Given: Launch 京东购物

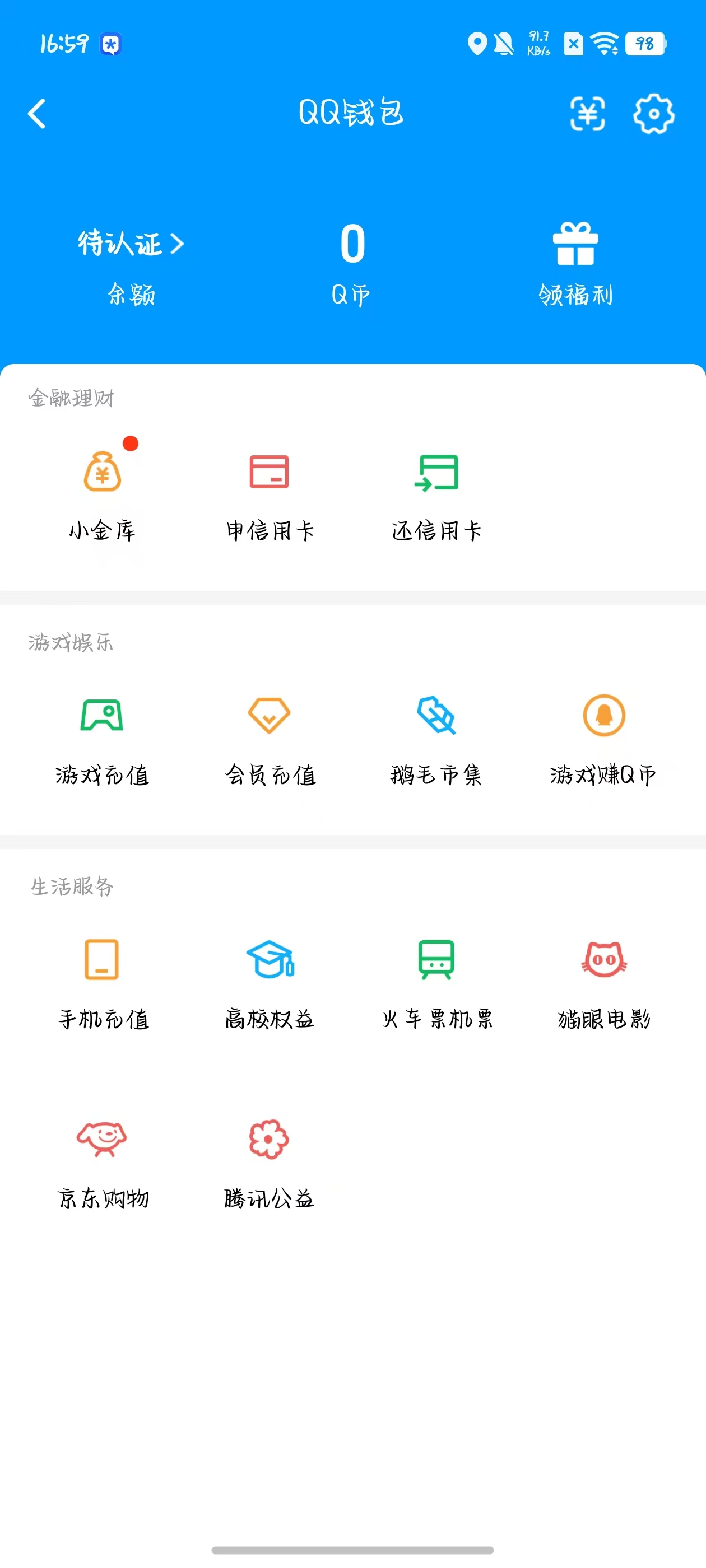Looking at the screenshot, I should pyautogui.click(x=103, y=1161).
